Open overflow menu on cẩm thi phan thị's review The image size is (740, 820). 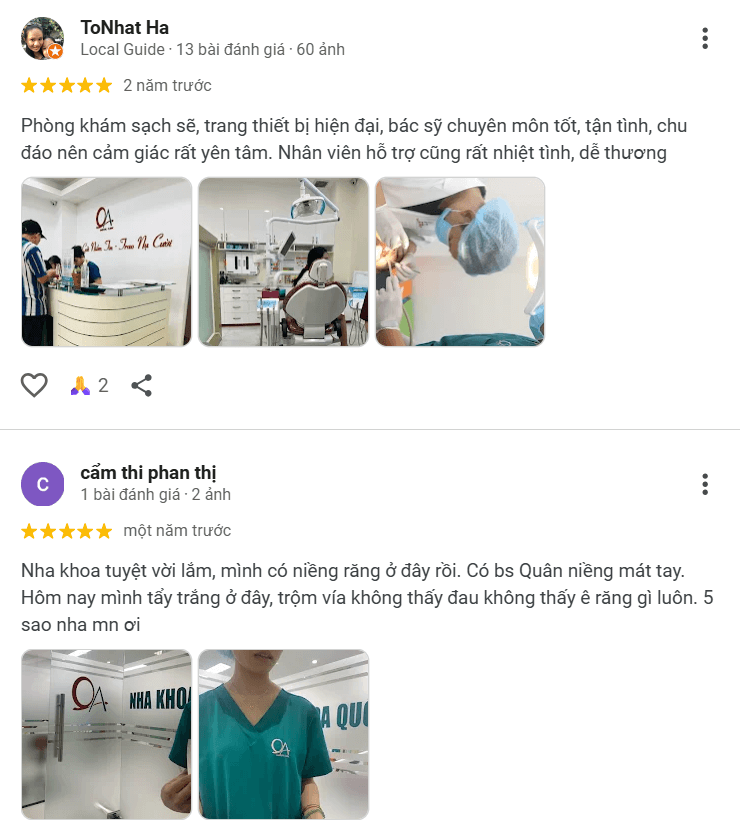(x=705, y=484)
